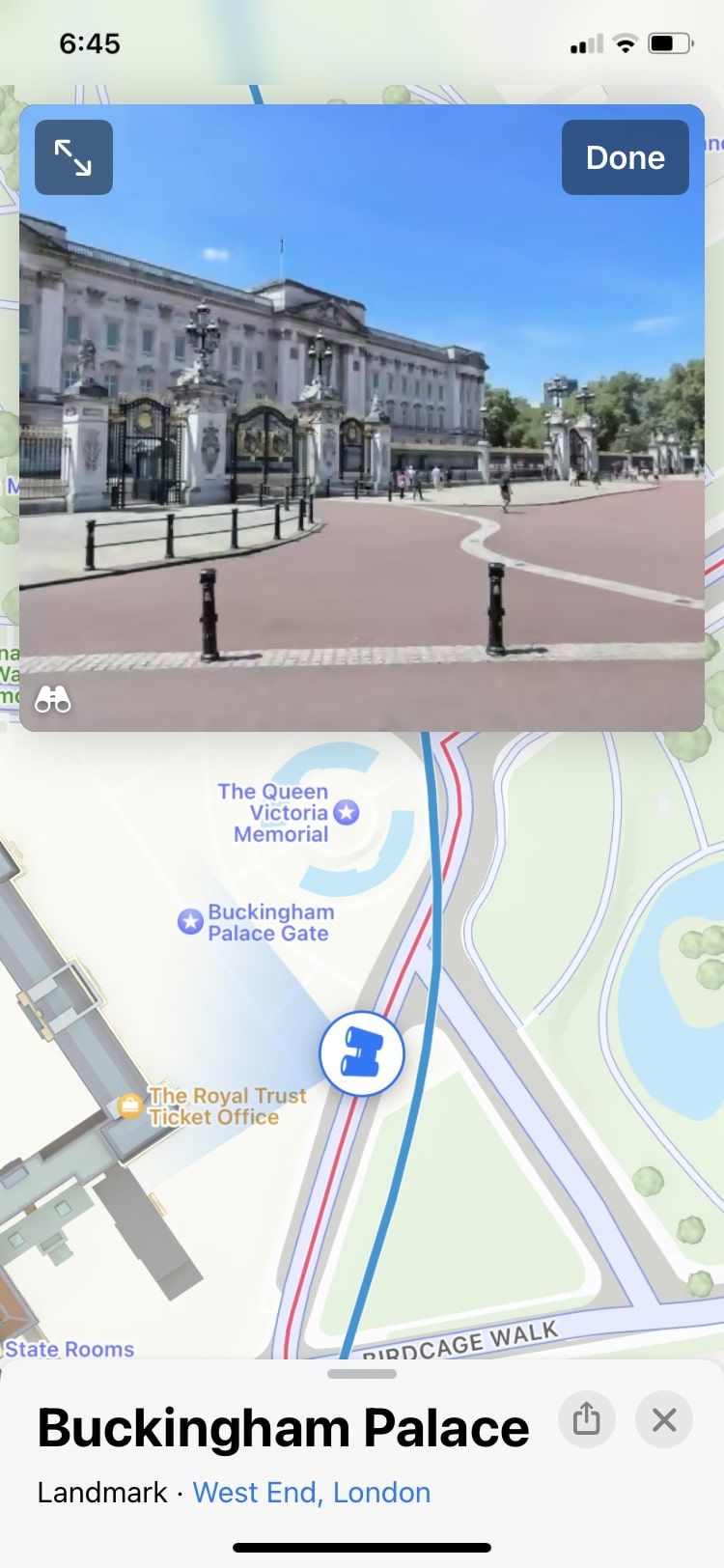Open the Look Around street preview image
This screenshot has width=724, height=1568.
click(362, 434)
